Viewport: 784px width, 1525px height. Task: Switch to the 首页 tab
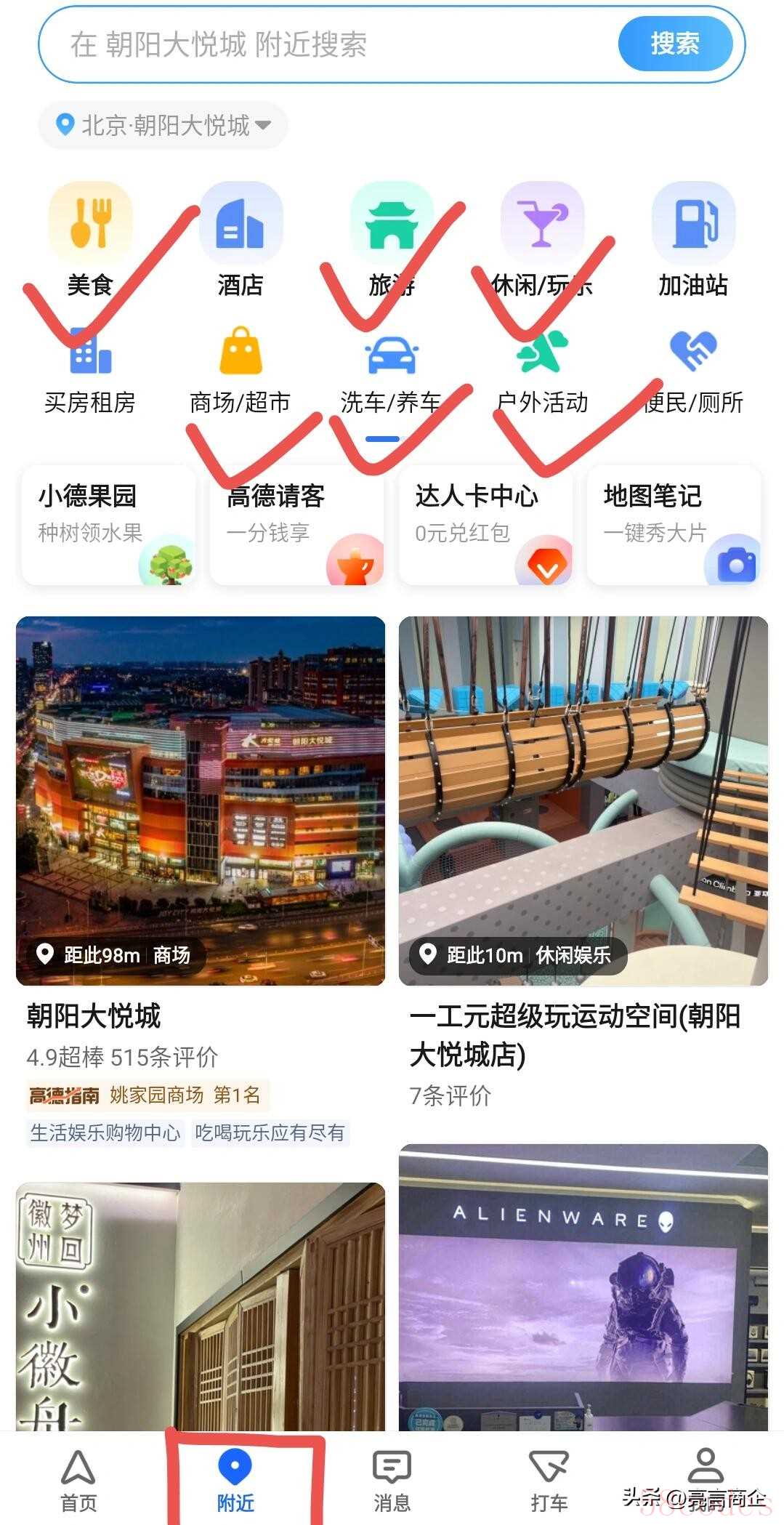pyautogui.click(x=78, y=1481)
